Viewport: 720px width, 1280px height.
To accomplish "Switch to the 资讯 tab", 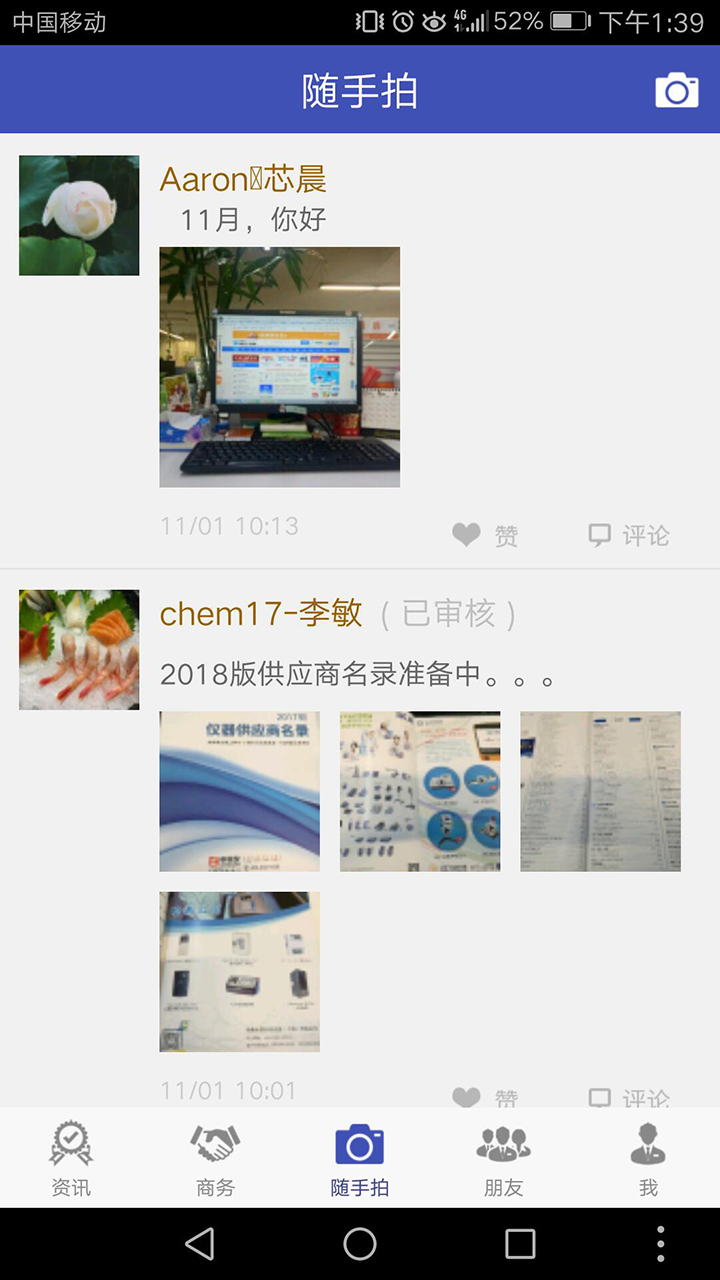I will pos(71,1158).
